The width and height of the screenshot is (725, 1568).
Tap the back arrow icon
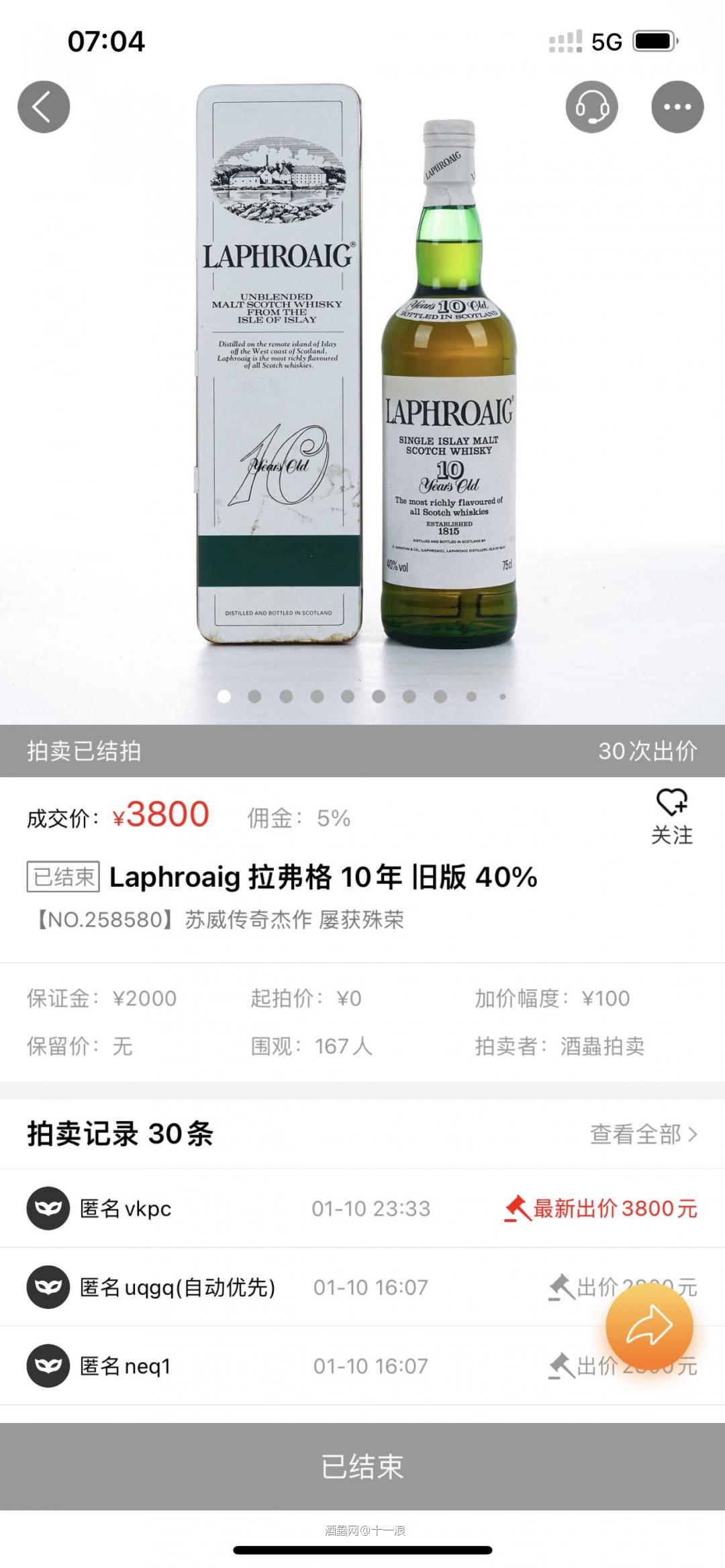[x=43, y=106]
